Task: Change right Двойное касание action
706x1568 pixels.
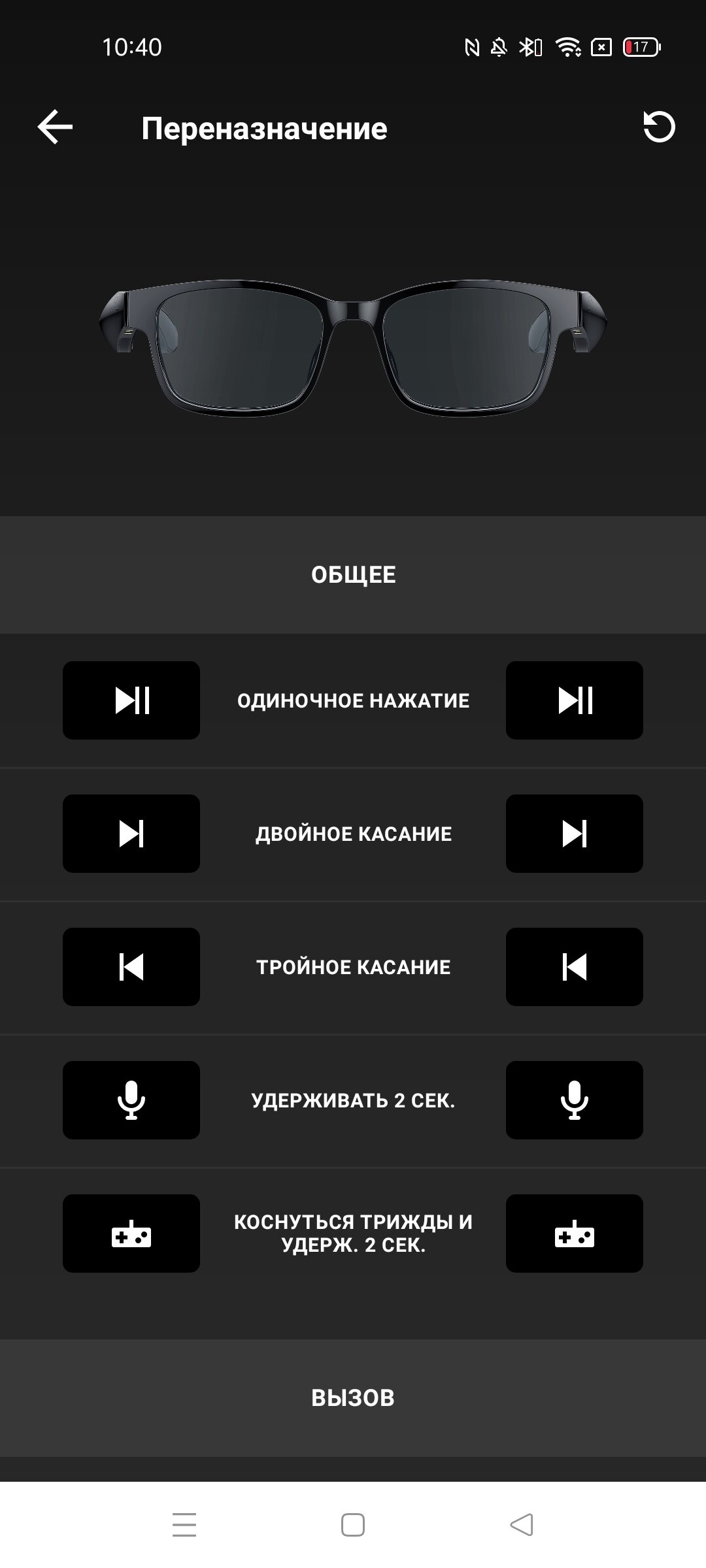Action: [575, 834]
